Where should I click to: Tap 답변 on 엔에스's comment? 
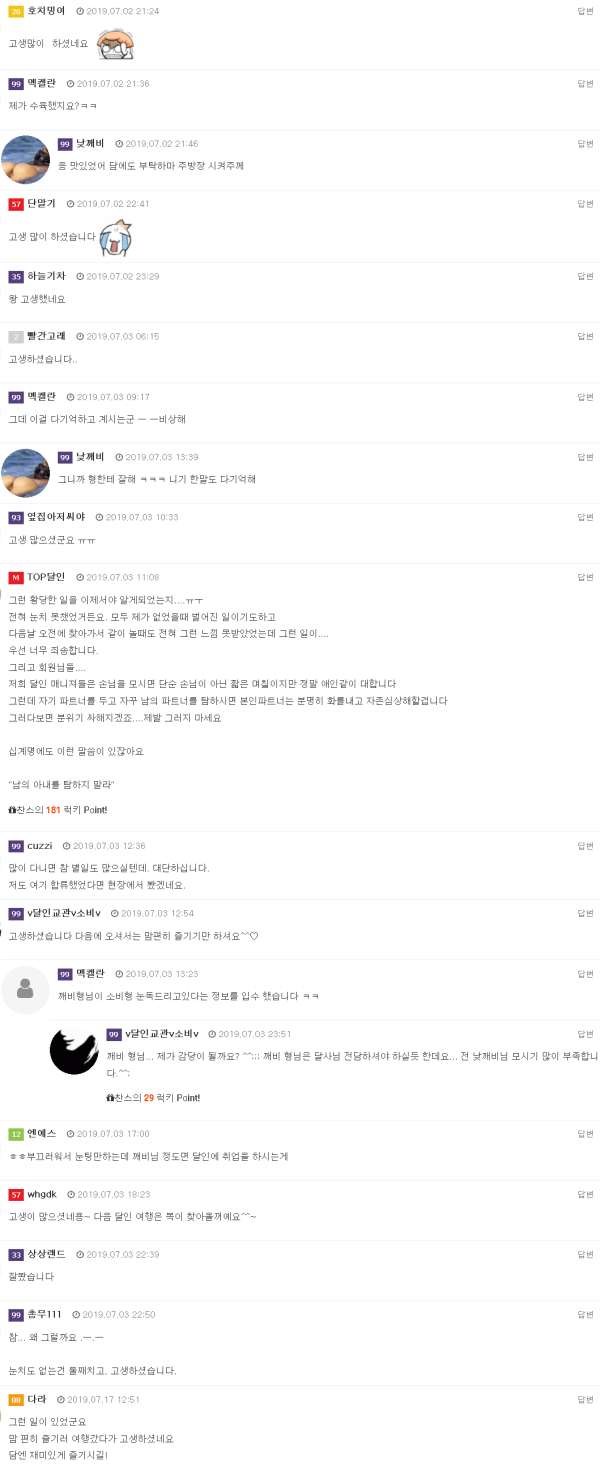(x=585, y=1134)
